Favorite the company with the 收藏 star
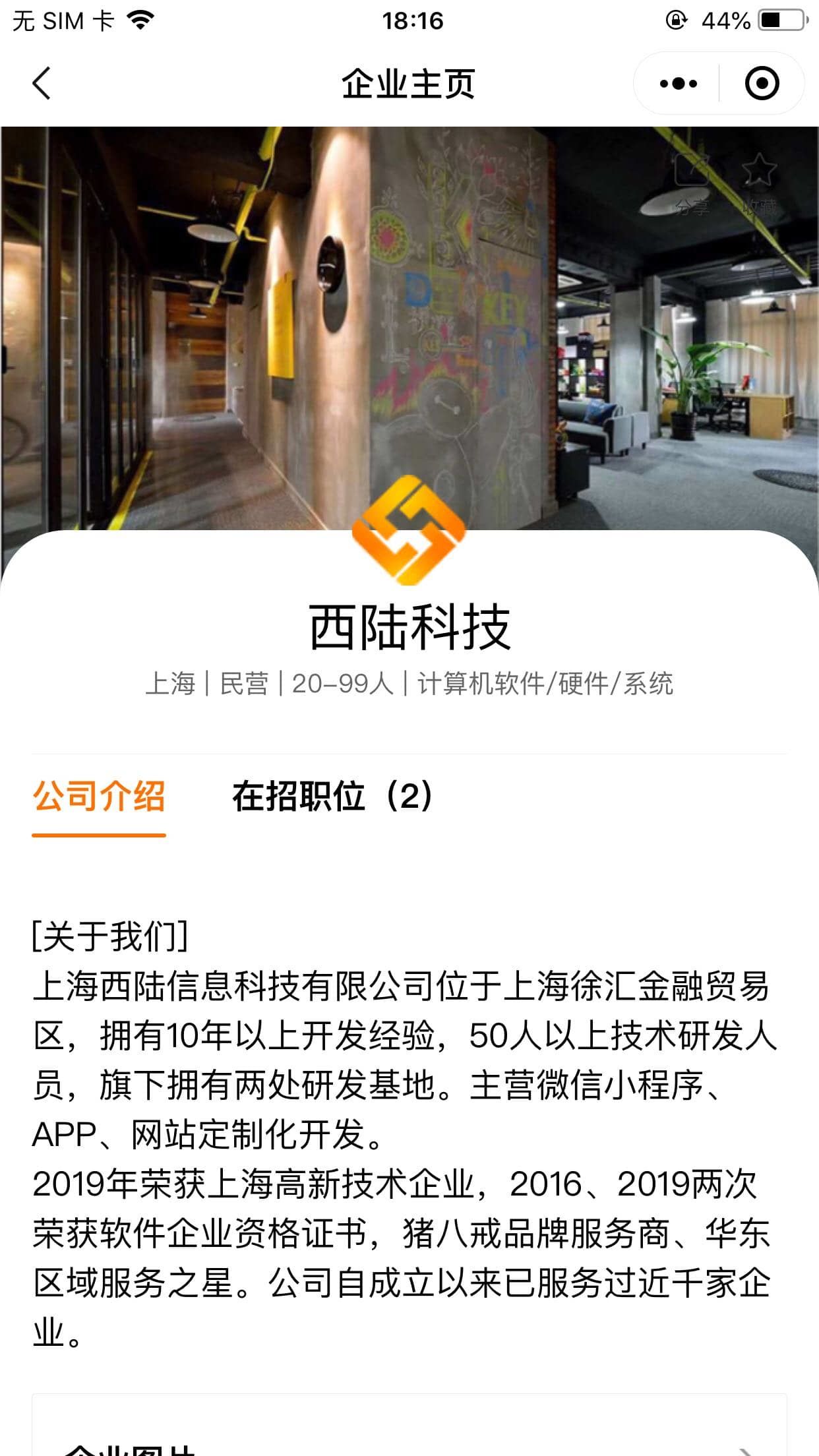 coord(759,183)
